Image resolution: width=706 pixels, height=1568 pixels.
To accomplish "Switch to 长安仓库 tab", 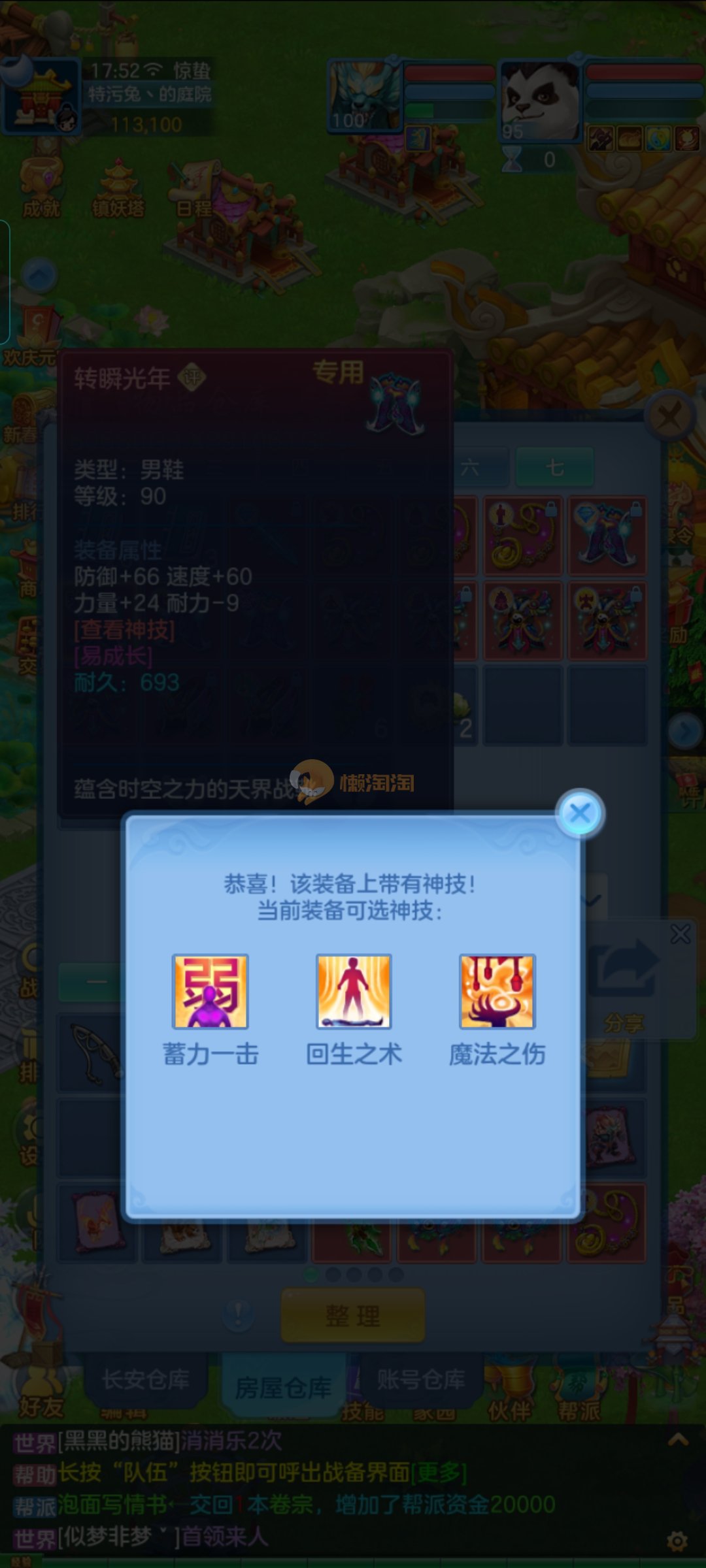I will coord(146,1379).
